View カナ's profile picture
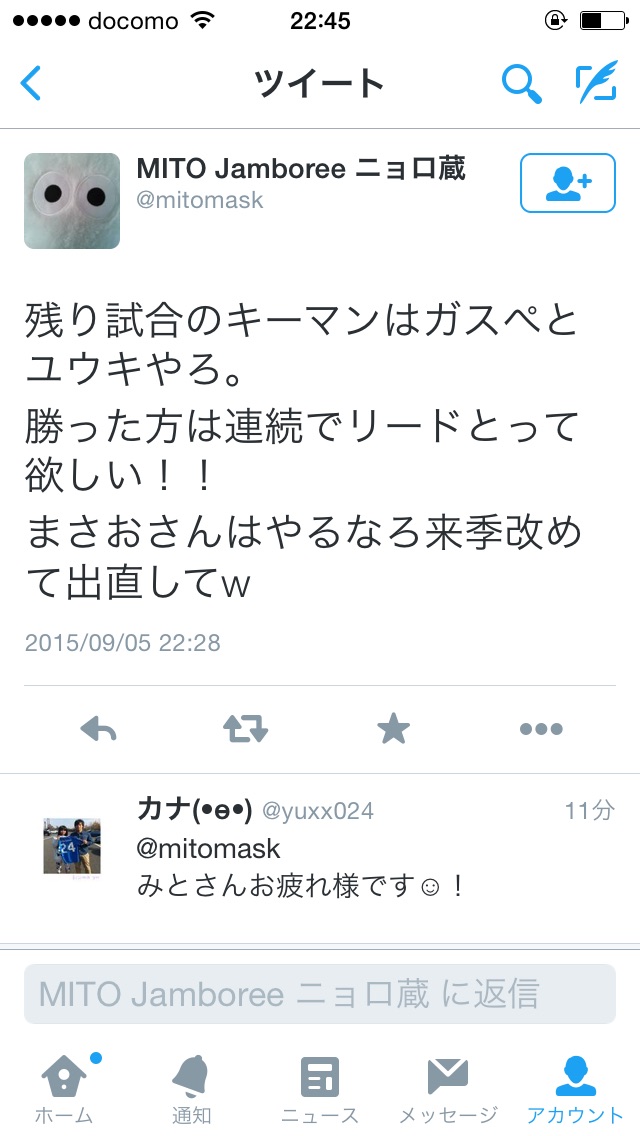The height and width of the screenshot is (1136, 640). (72, 845)
